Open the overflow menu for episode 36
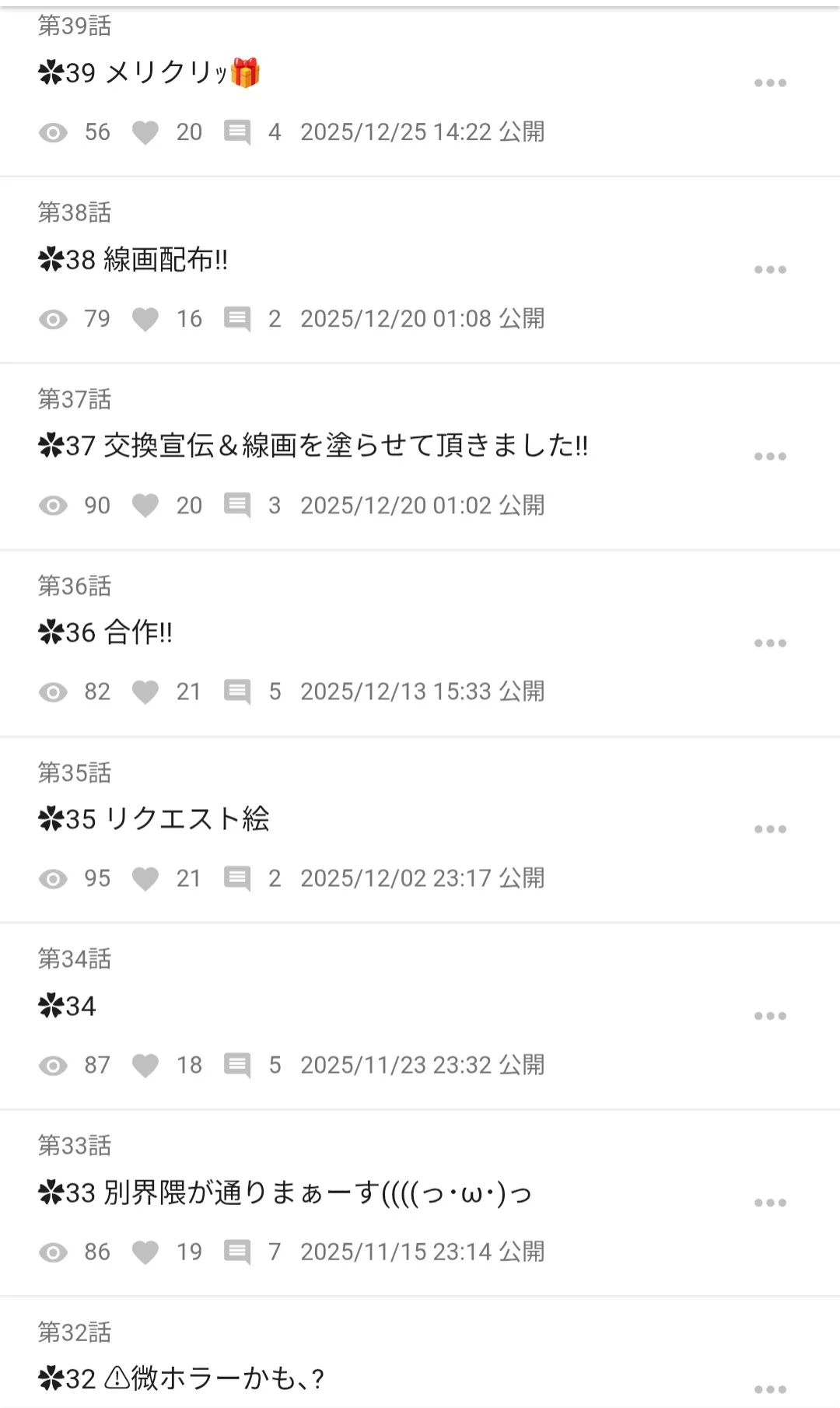840x1408 pixels. (x=770, y=643)
